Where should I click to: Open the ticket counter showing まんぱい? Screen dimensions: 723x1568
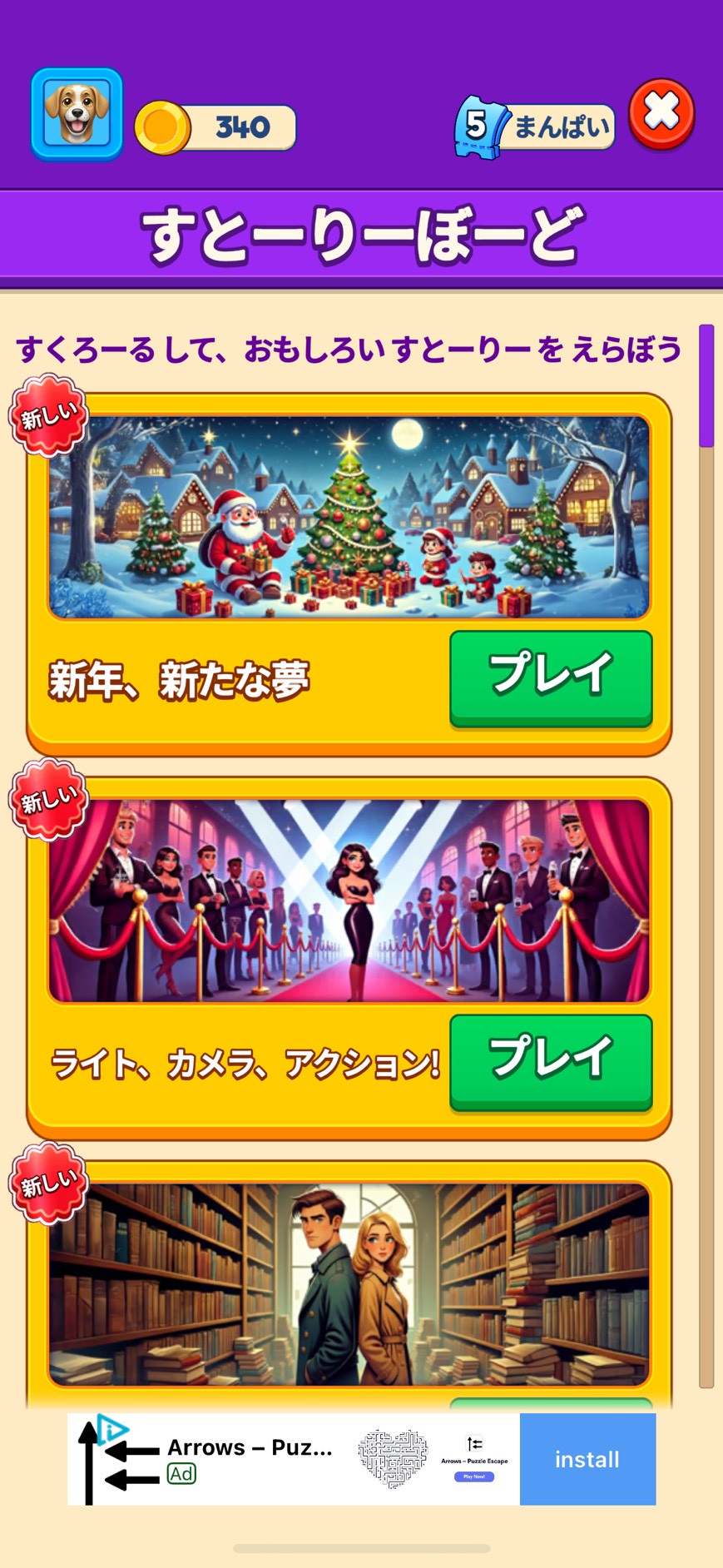[x=535, y=127]
